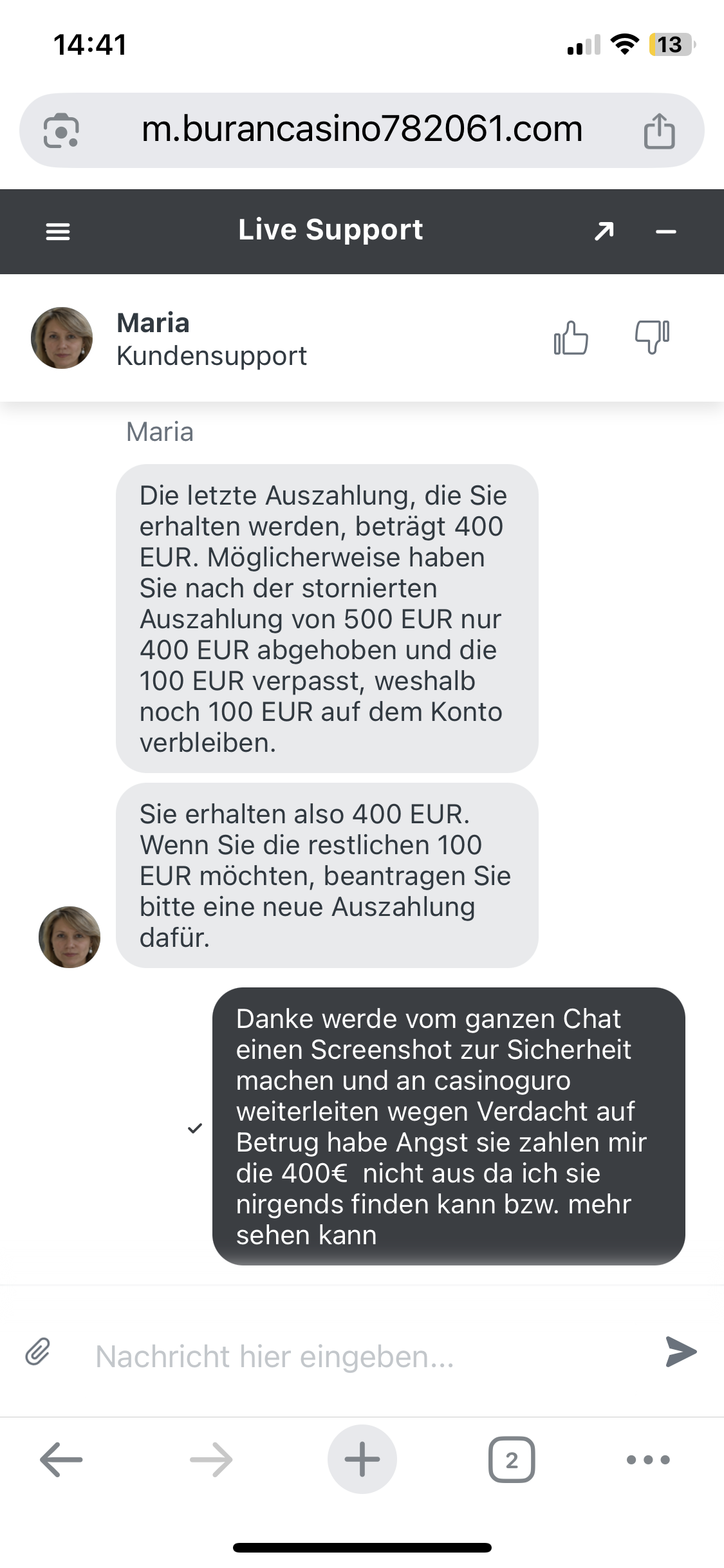This screenshot has width=724, height=1568.
Task: Minimize the Live Support chat
Action: point(666,232)
